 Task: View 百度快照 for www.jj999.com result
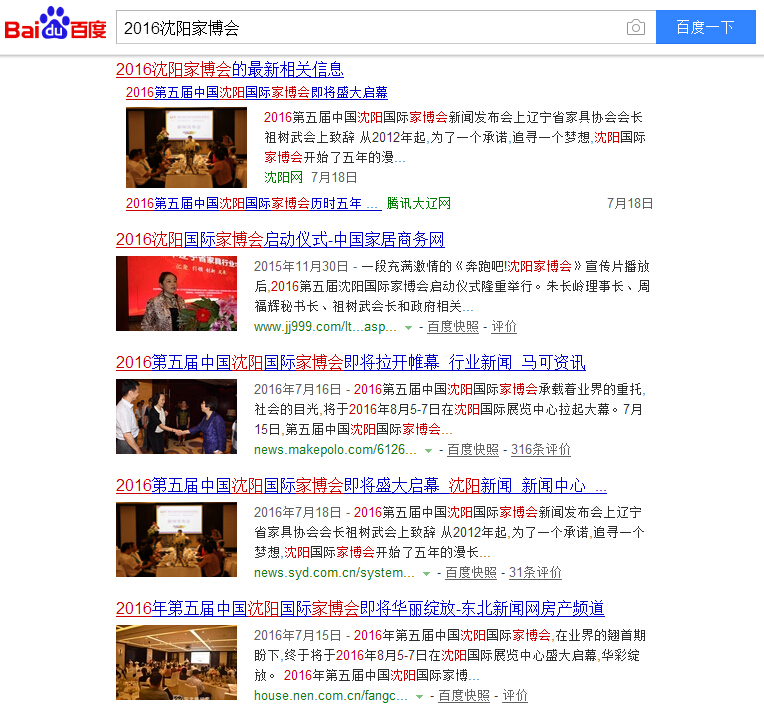point(452,327)
